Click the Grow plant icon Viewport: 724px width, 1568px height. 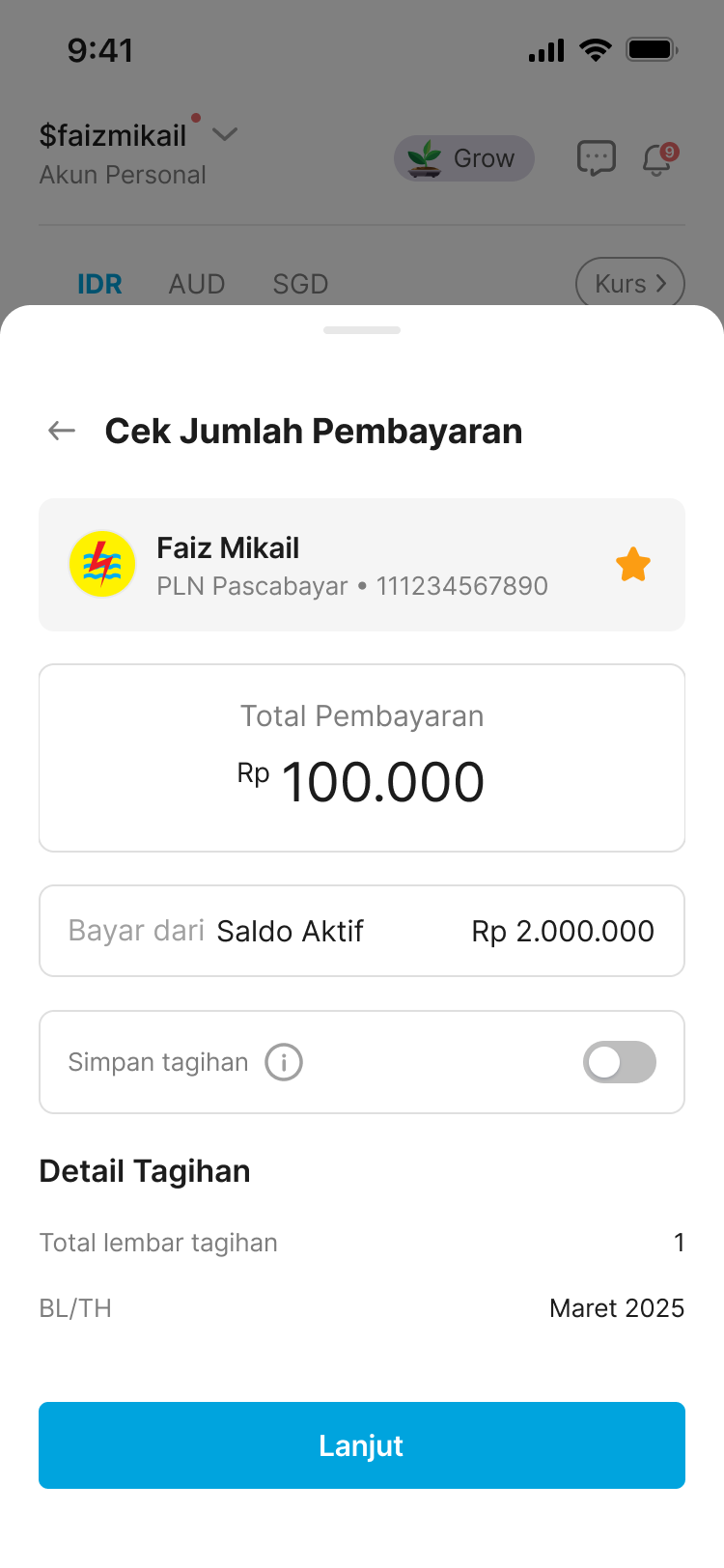(x=421, y=157)
